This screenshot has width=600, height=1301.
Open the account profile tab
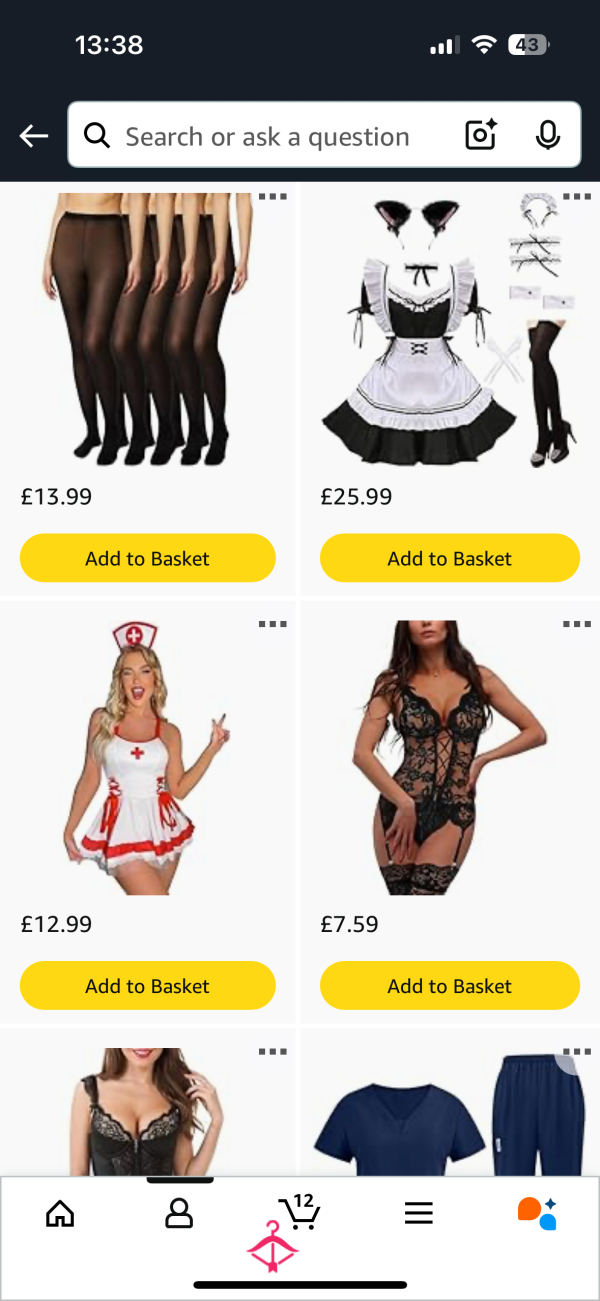click(179, 1213)
